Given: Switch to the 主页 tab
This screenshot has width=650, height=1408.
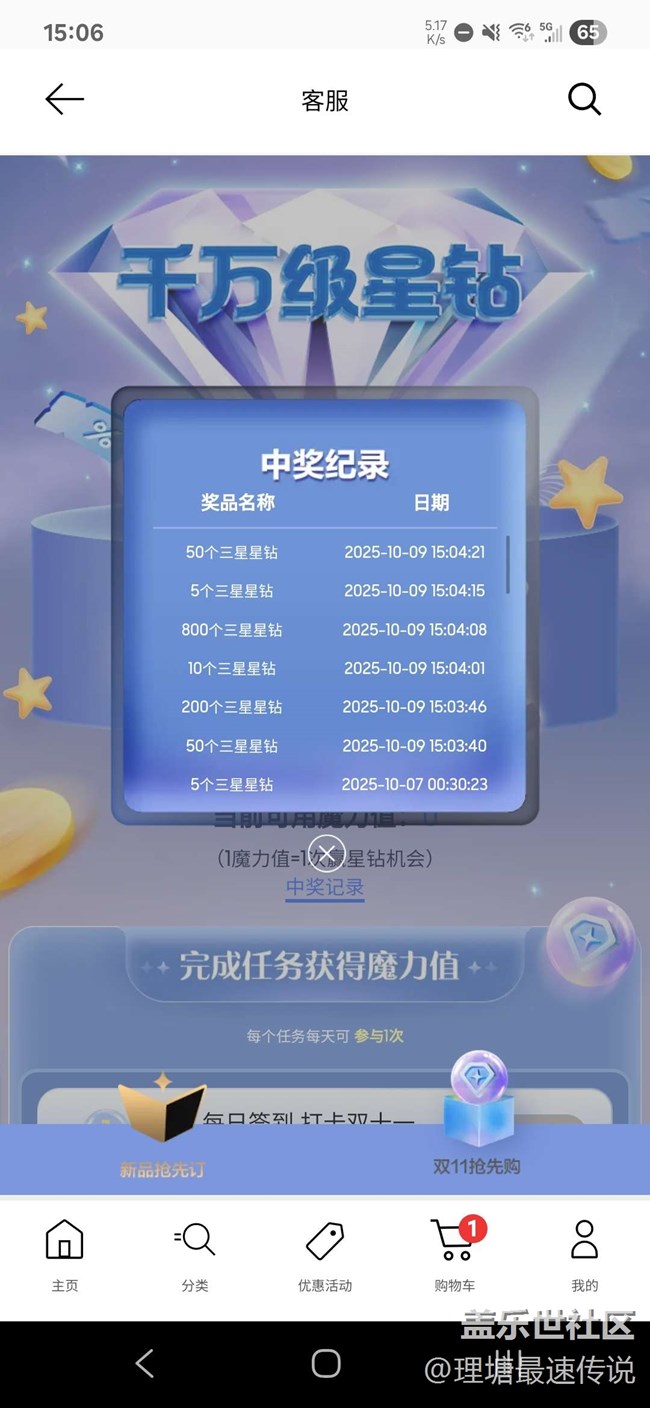Looking at the screenshot, I should pos(65,1256).
